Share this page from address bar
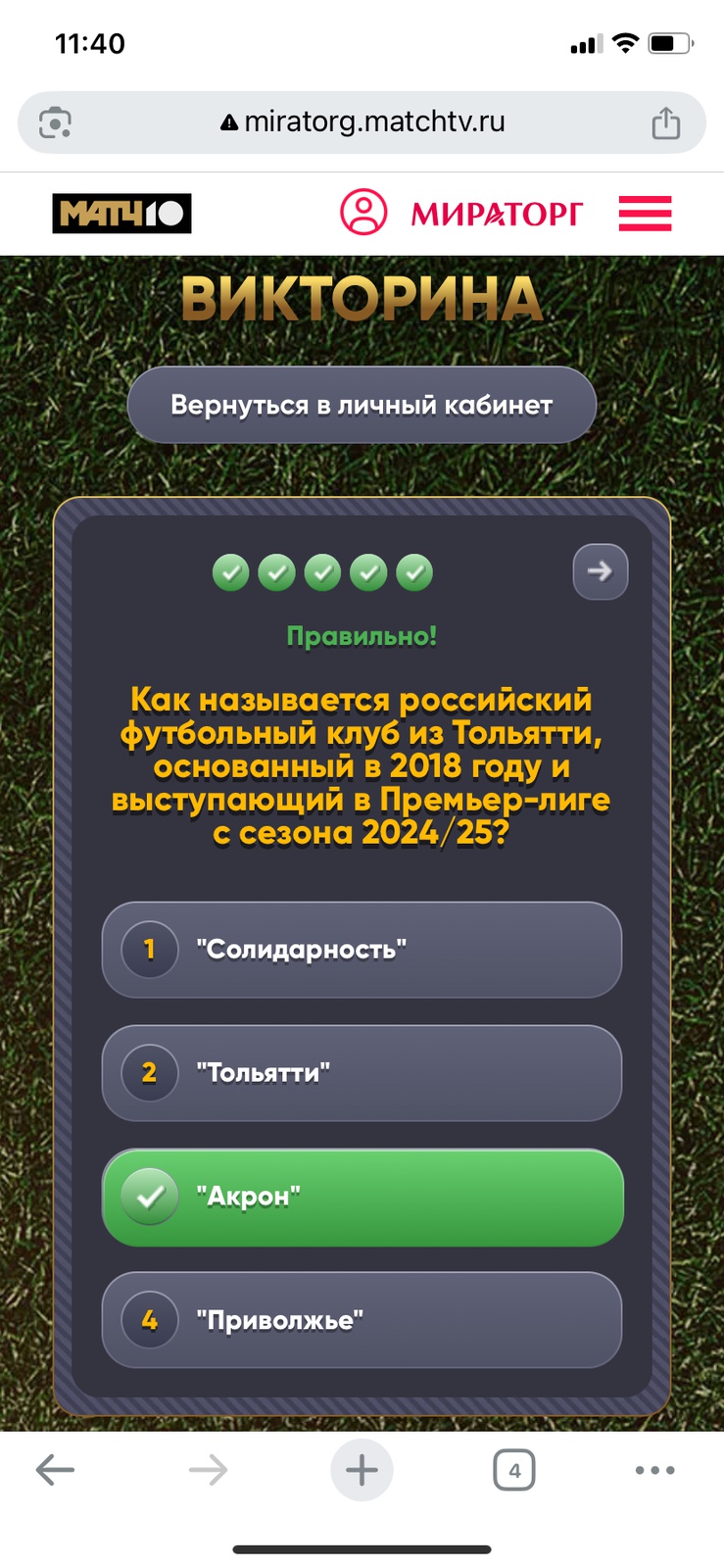 [666, 123]
